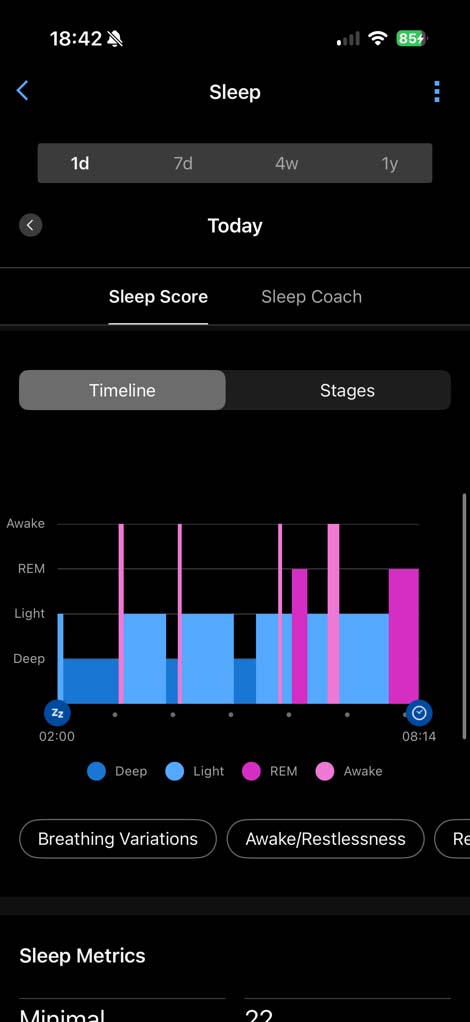Go to the previous day
The width and height of the screenshot is (470, 1022).
31,226
